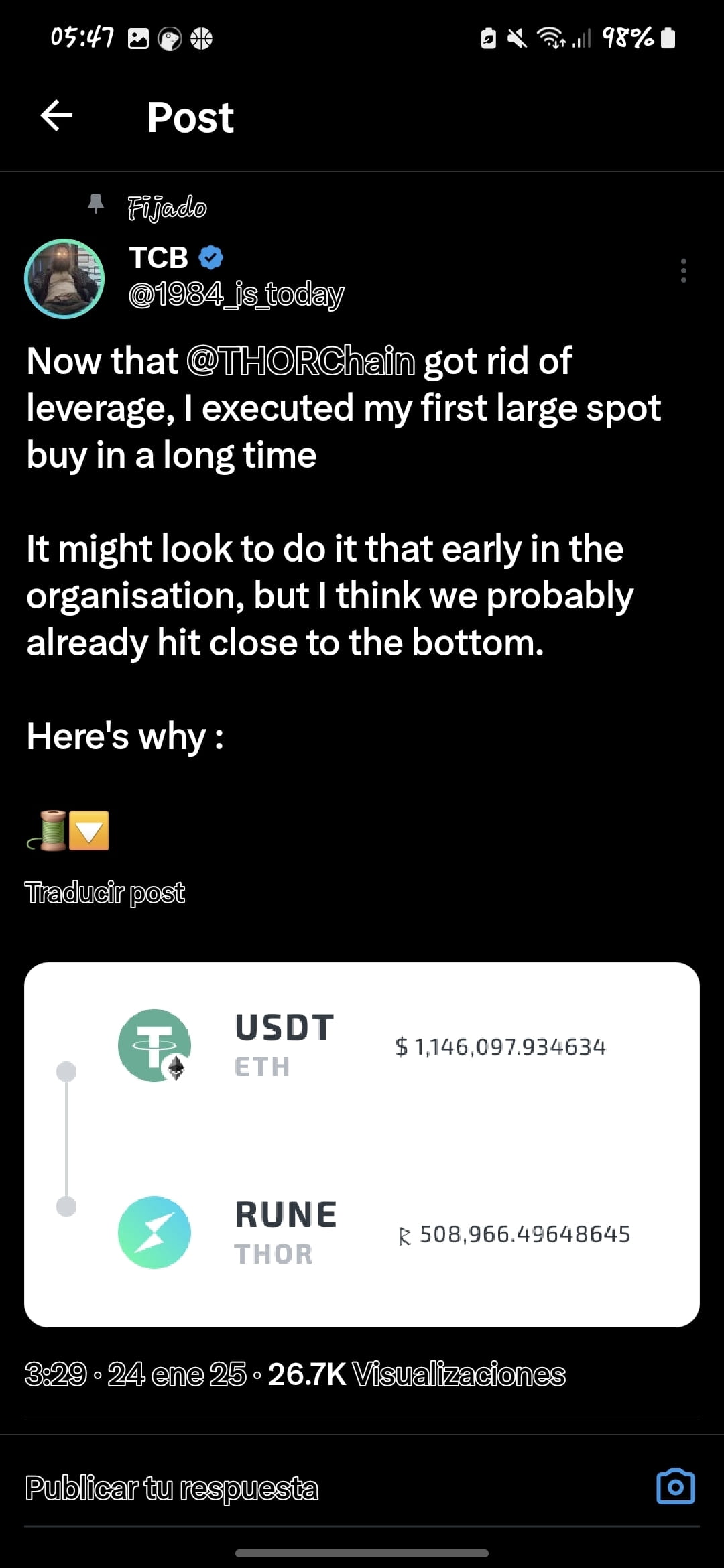Tap the RUNE THOR token icon

click(154, 1233)
